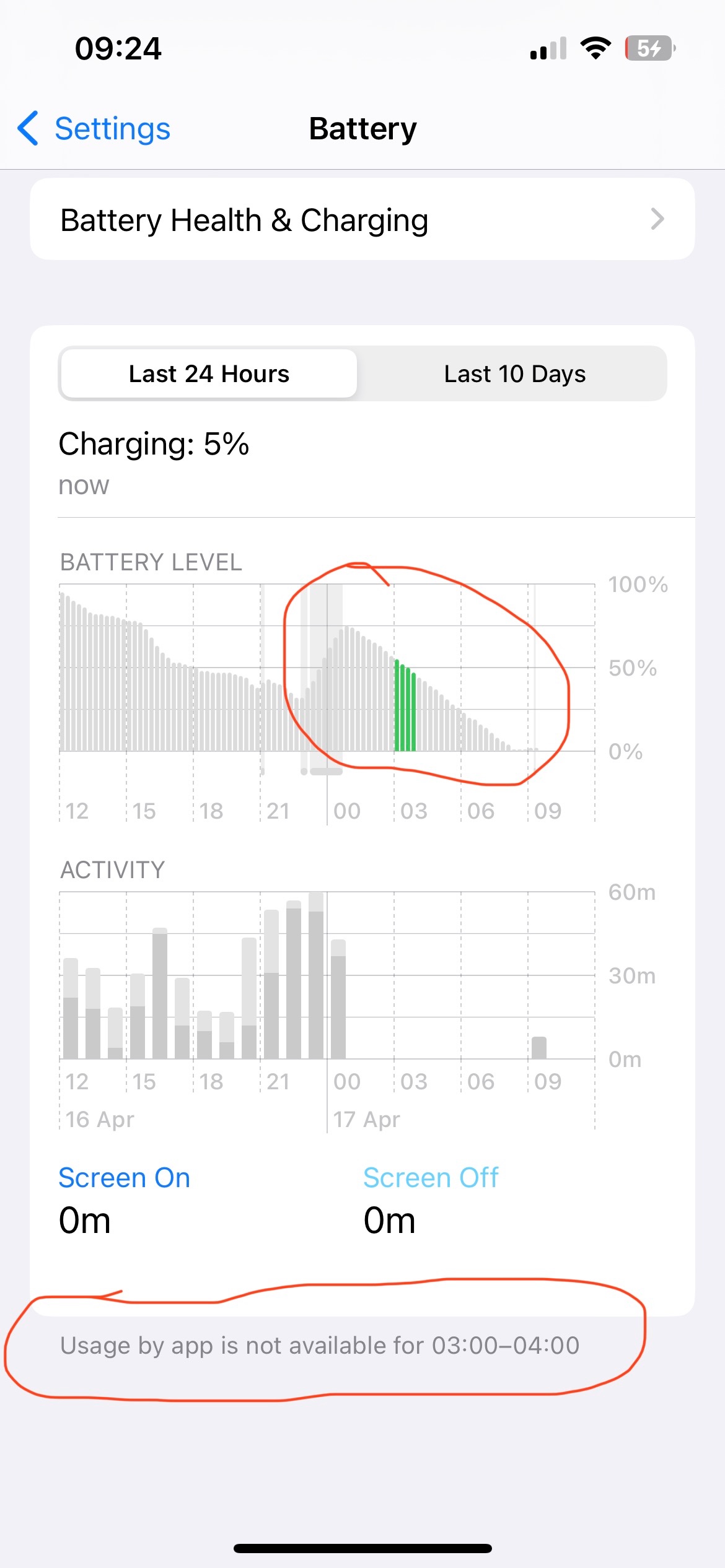Go back to Settings
The width and height of the screenshot is (725, 1568).
(94, 129)
